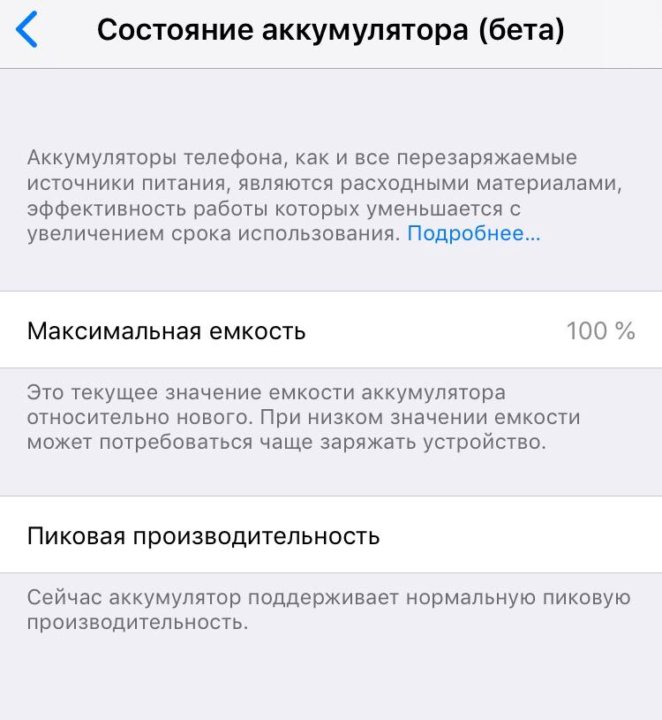The image size is (662, 720).
Task: Open the Подробнее… link
Action: tap(473, 234)
